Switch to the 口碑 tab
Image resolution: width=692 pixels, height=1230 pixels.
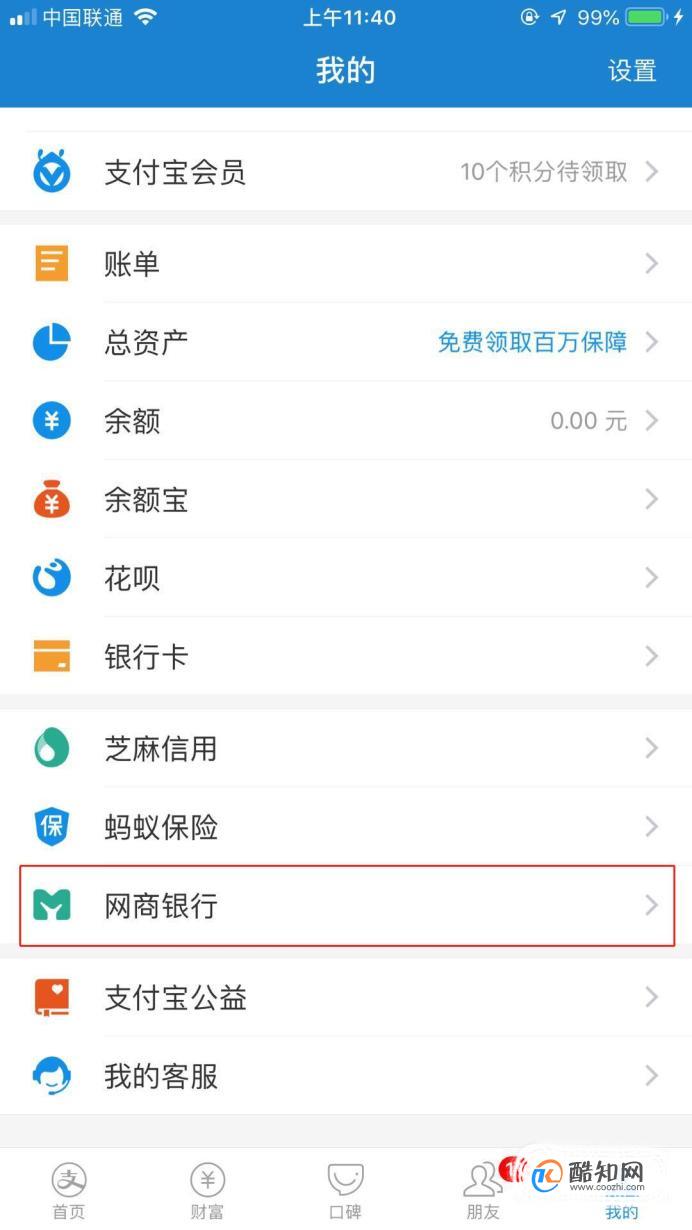click(x=345, y=1192)
